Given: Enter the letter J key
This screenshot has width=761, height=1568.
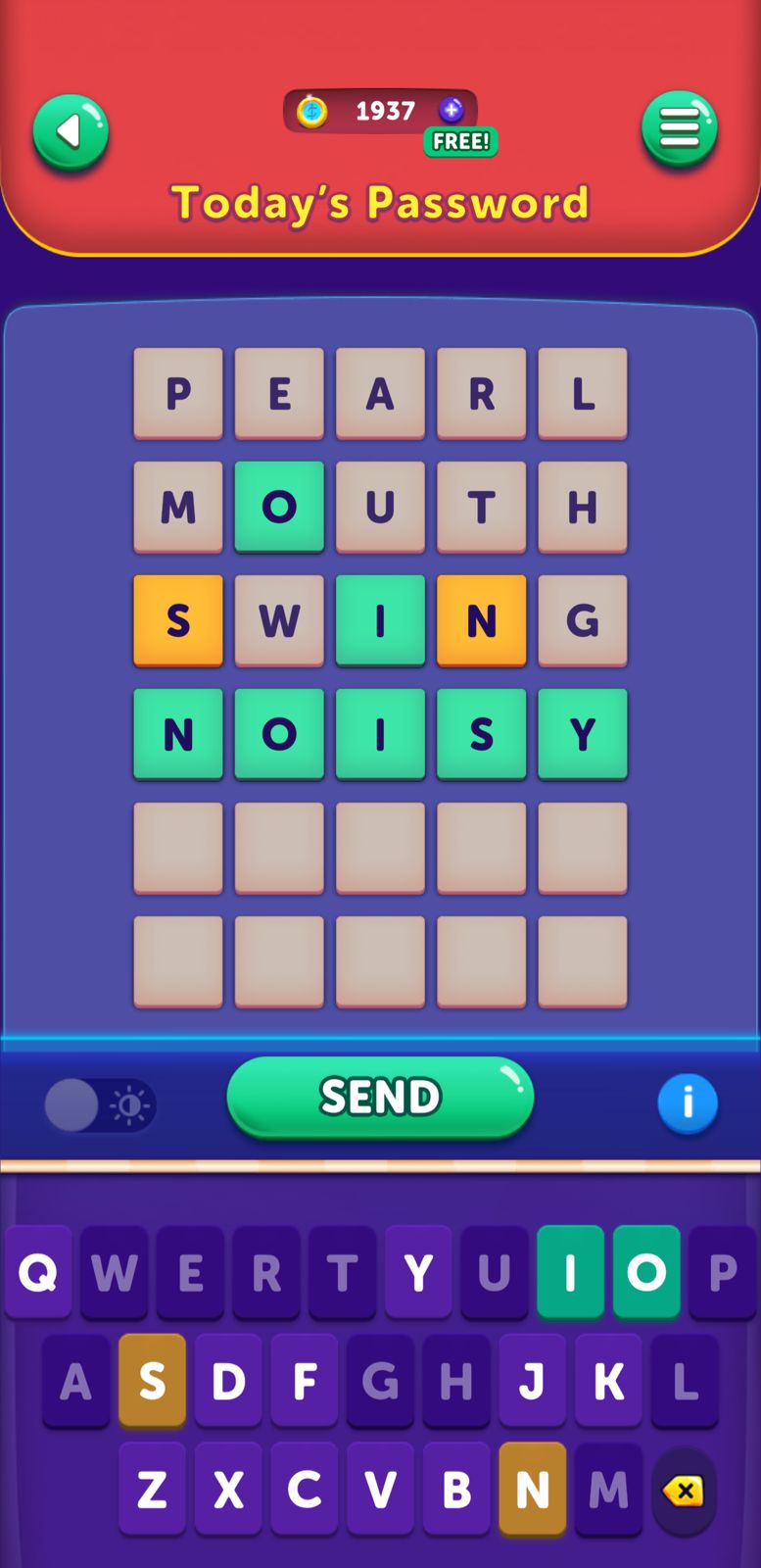Looking at the screenshot, I should 532,1381.
